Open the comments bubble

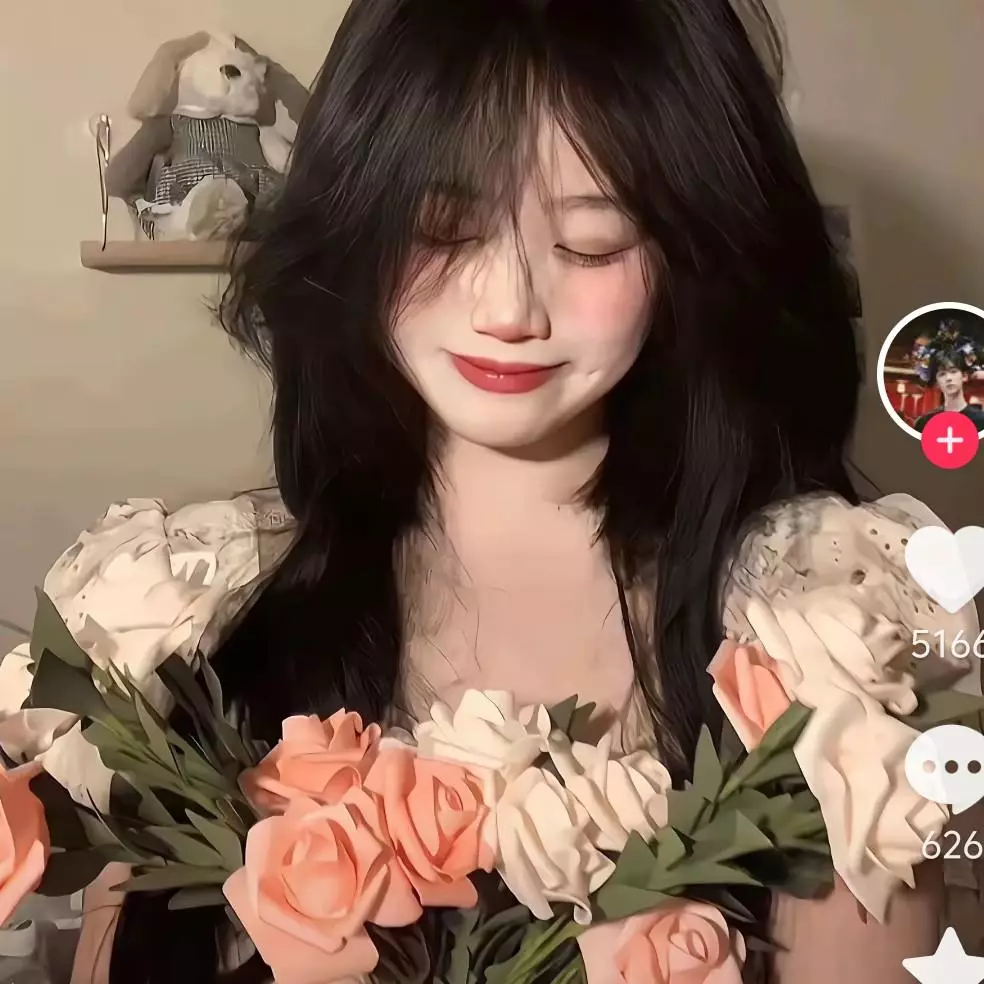click(945, 768)
